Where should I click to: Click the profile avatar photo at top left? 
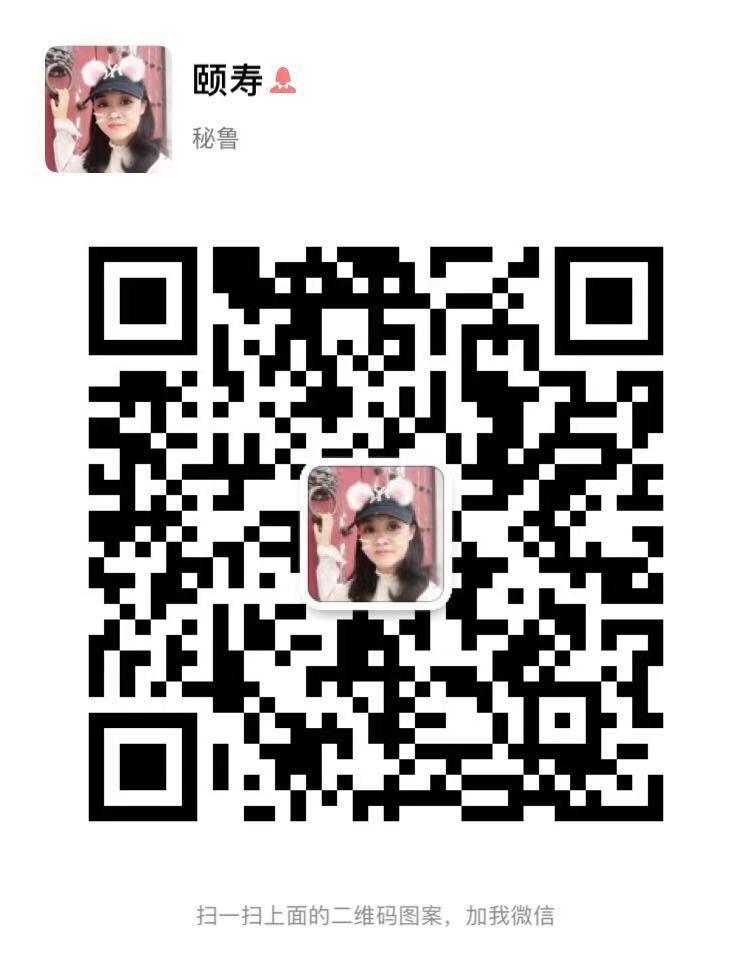[110, 110]
